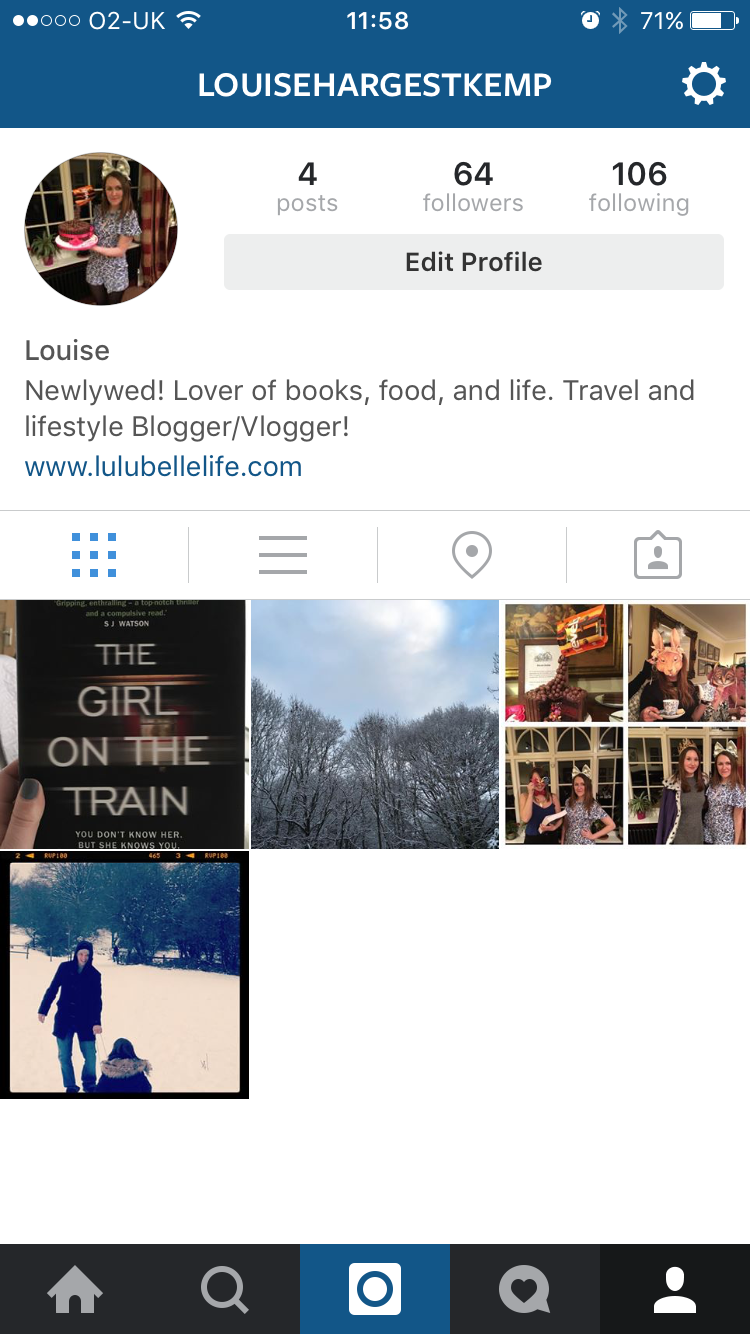The height and width of the screenshot is (1334, 750).
Task: Tap the Edit Profile button
Action: 473,262
